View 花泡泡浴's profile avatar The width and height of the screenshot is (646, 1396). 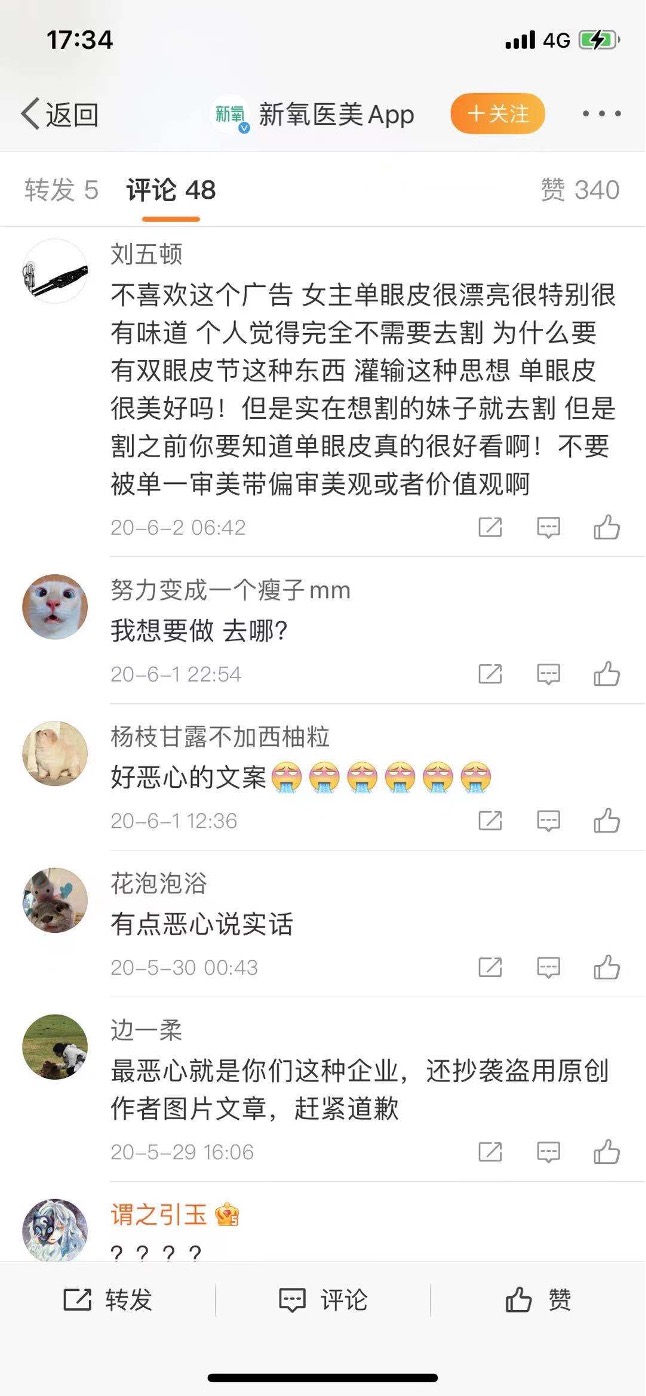coord(55,900)
